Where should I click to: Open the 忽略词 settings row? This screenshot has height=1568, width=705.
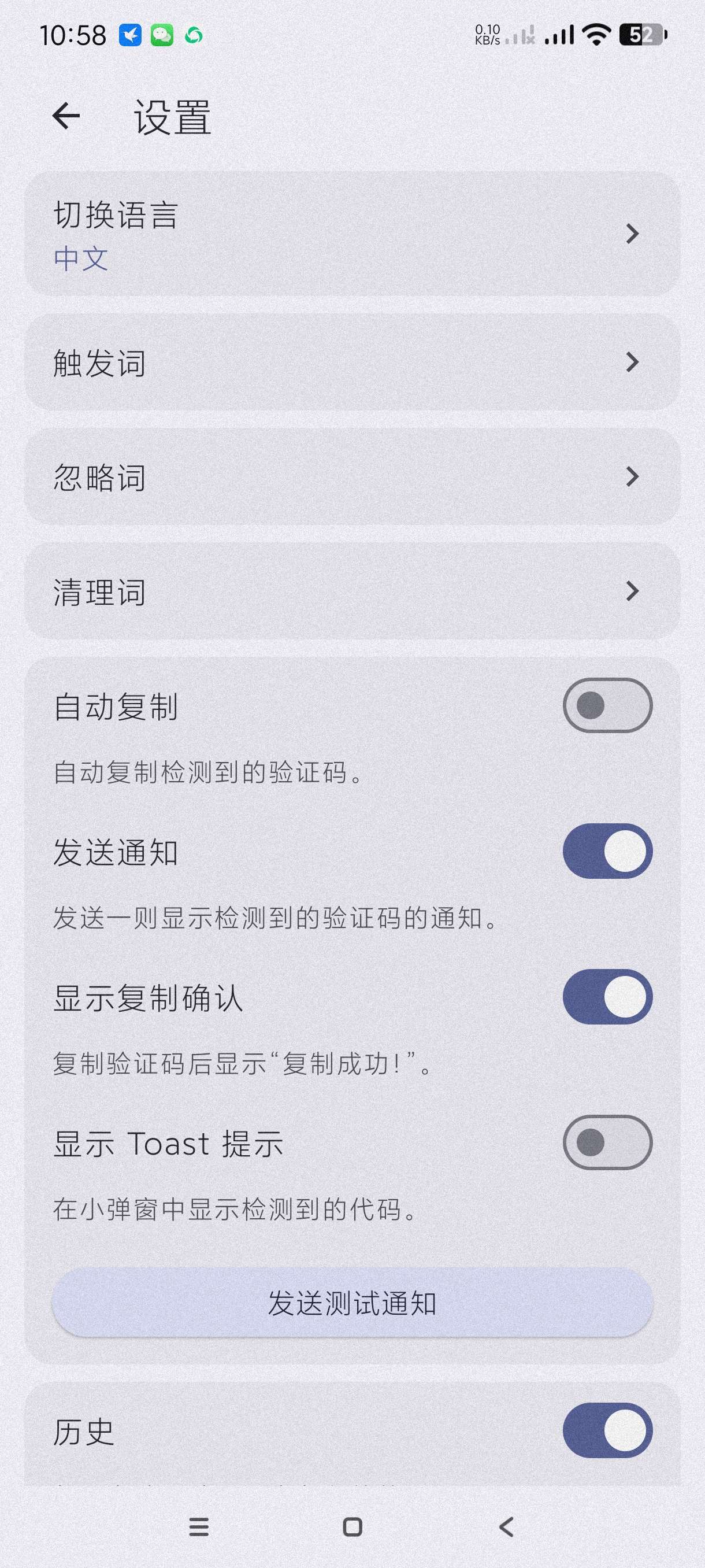[x=351, y=476]
